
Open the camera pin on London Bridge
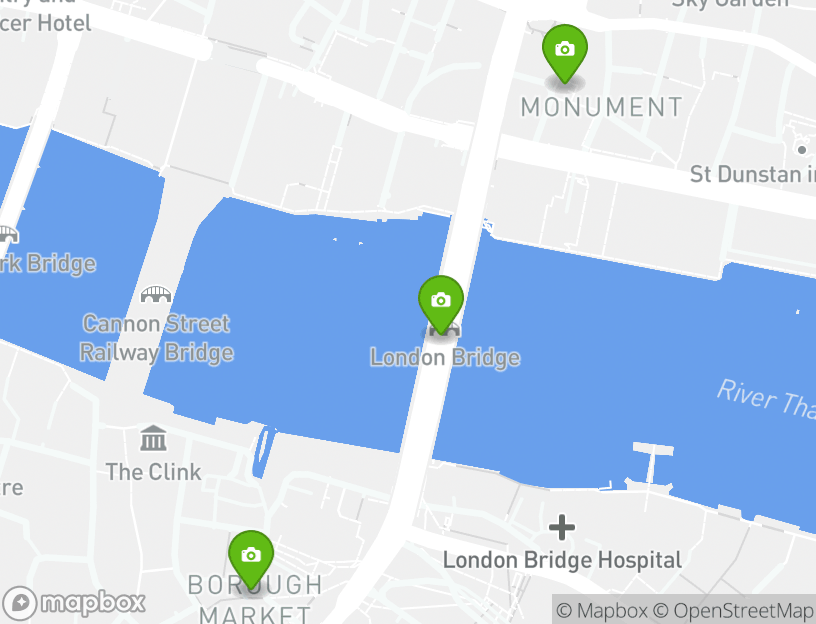[x=440, y=301]
